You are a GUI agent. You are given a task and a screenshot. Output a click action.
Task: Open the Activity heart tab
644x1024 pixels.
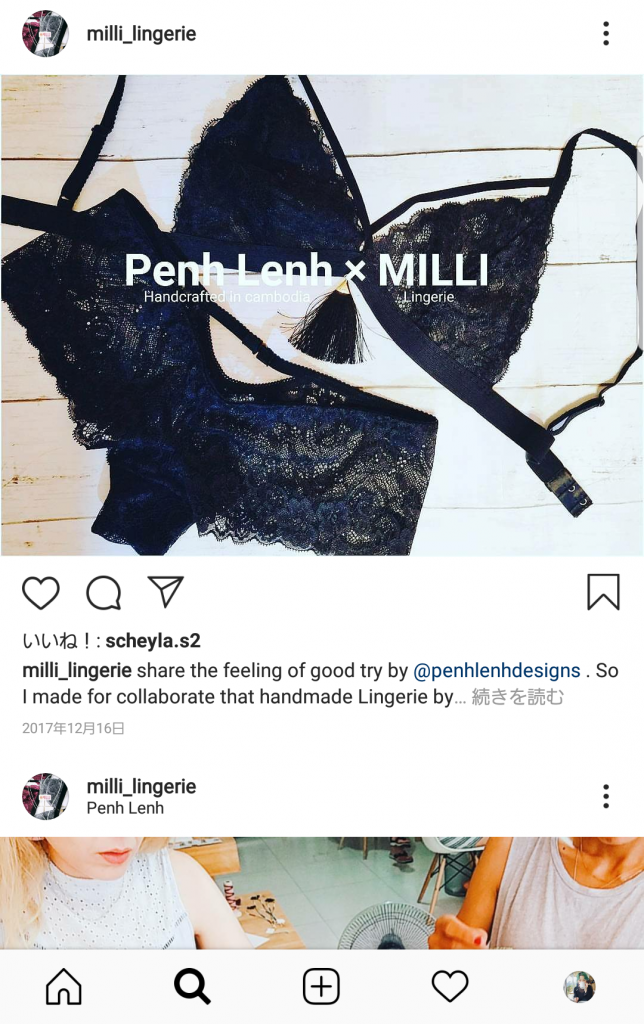450,987
